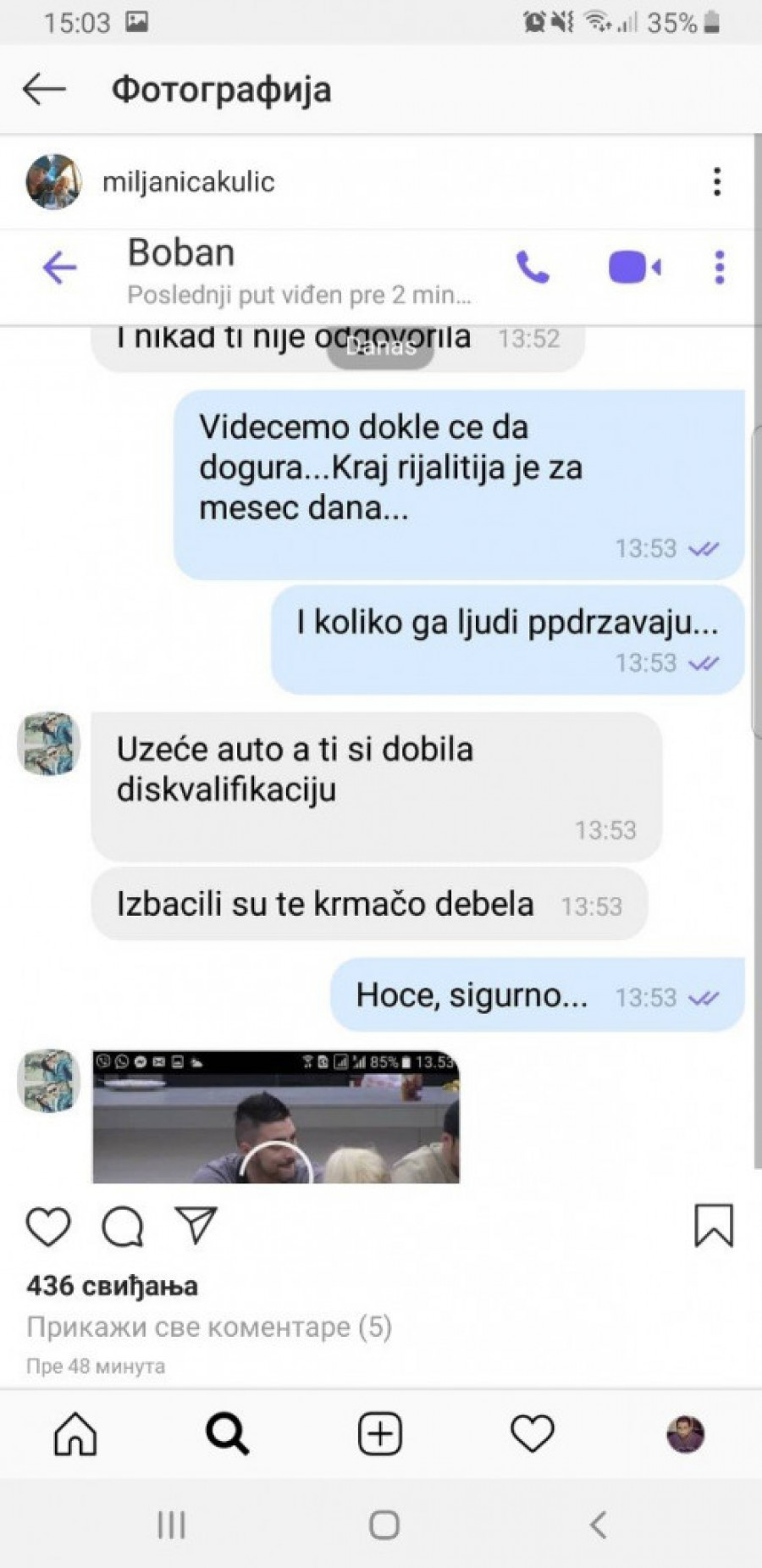The width and height of the screenshot is (762, 1568).
Task: Create a new post with the plus
Action: coord(380,1434)
